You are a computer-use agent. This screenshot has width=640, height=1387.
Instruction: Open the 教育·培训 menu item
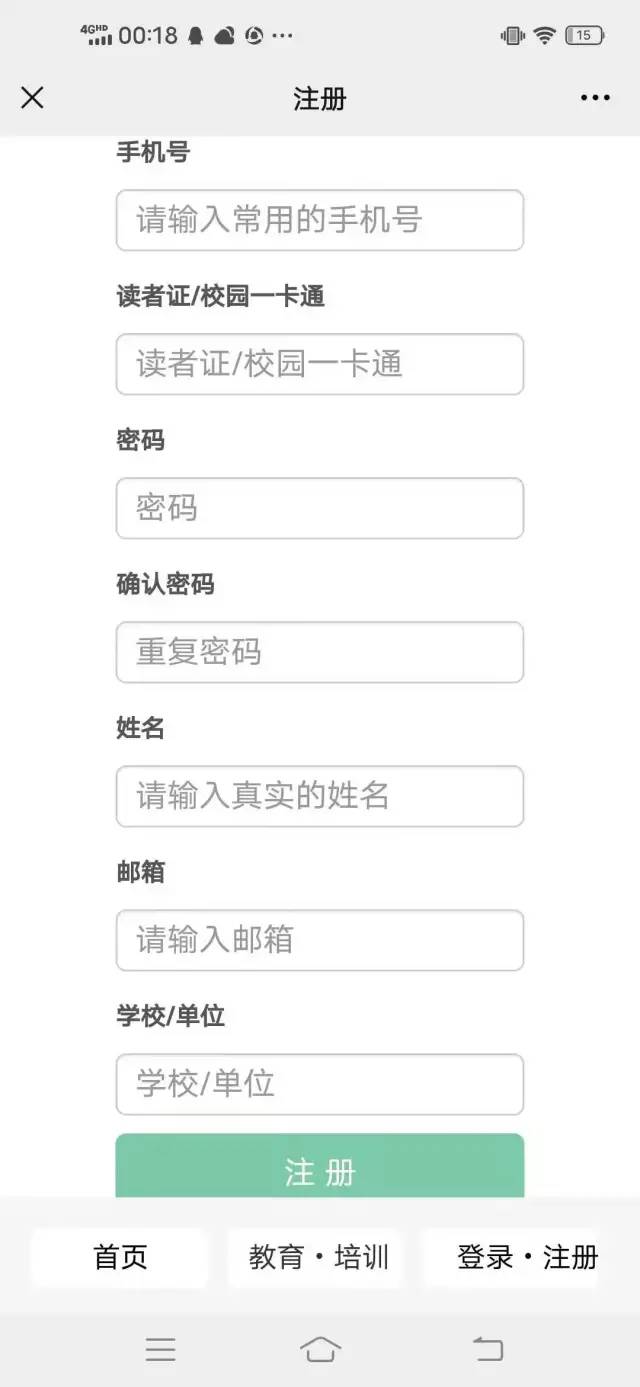pos(318,1257)
